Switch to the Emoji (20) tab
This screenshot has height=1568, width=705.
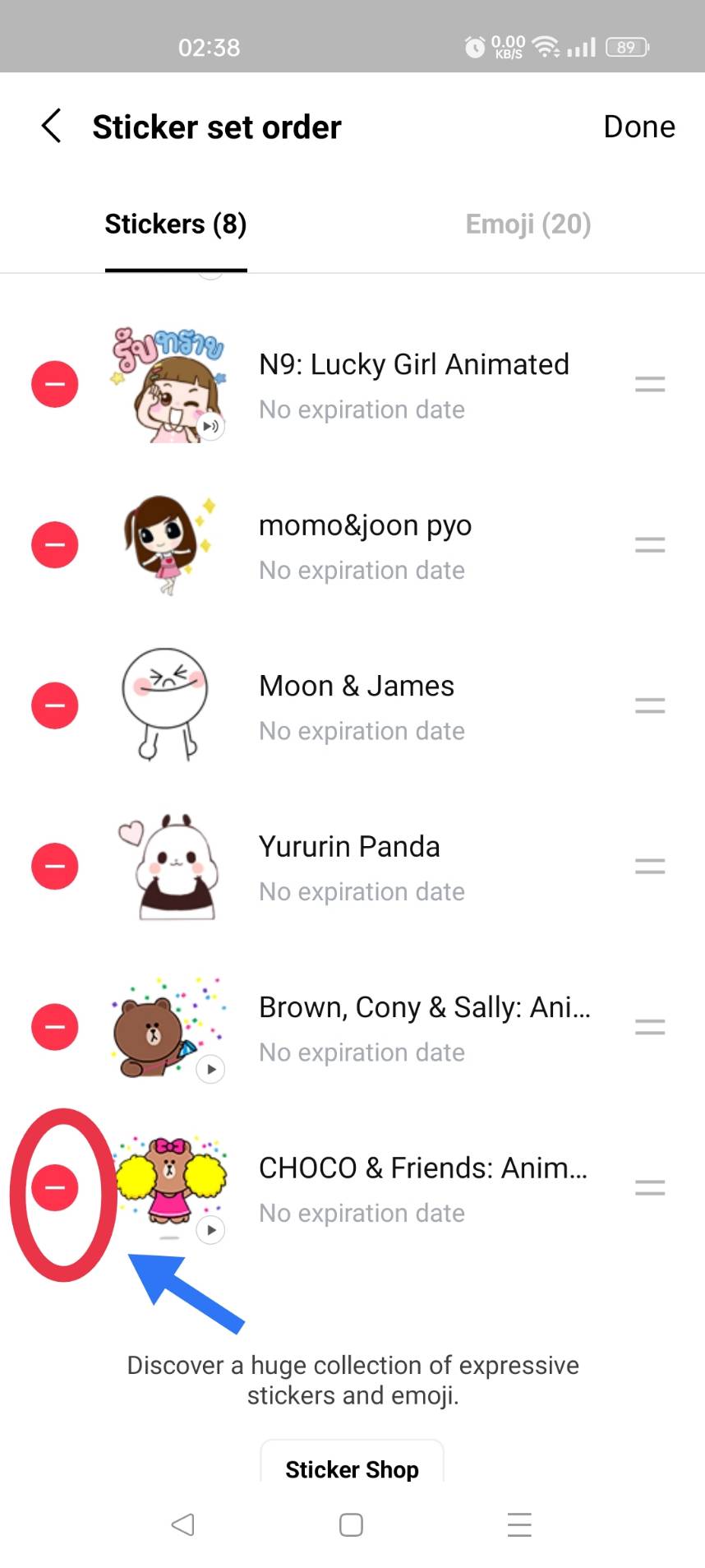528,223
